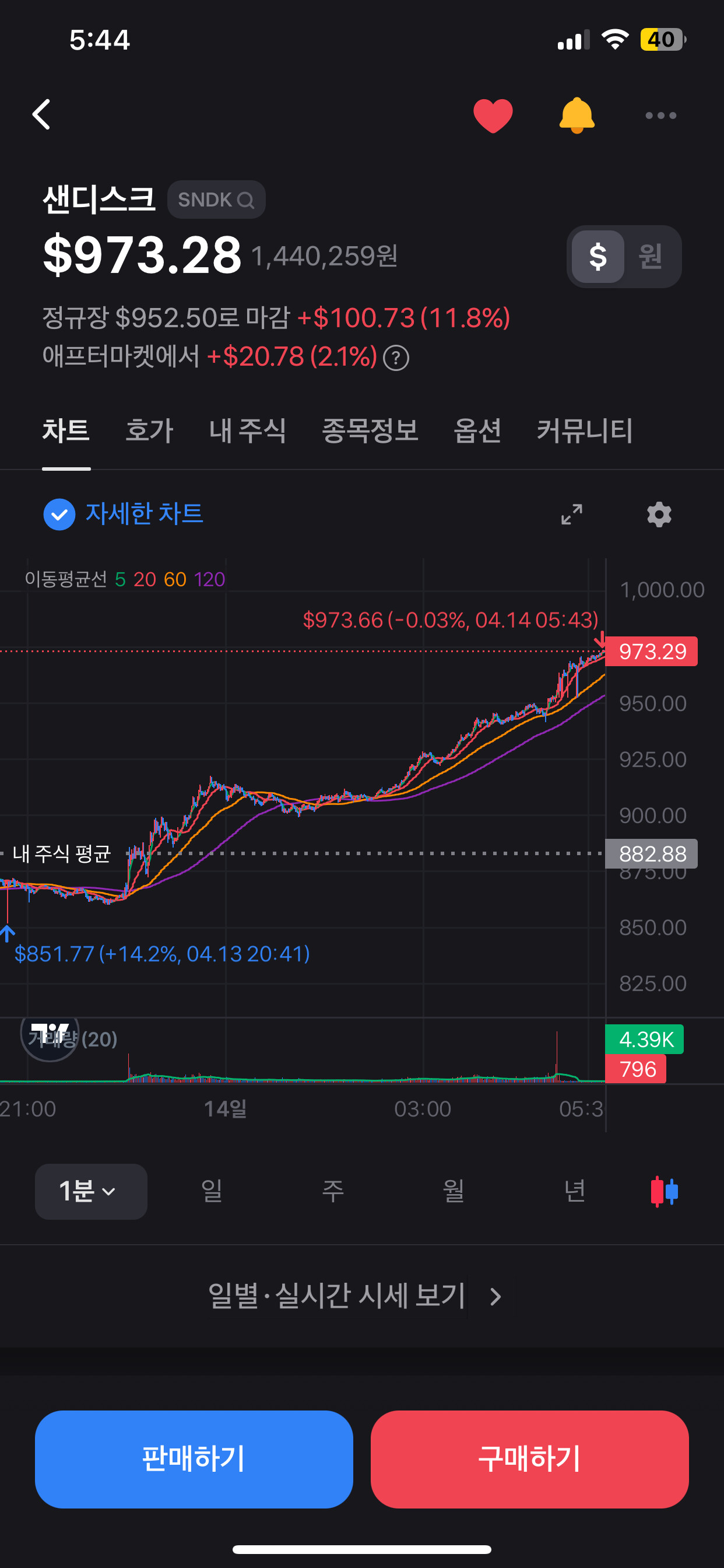This screenshot has width=724, height=1568.
Task: Switch chart type with candlestick icon
Action: 664,1191
